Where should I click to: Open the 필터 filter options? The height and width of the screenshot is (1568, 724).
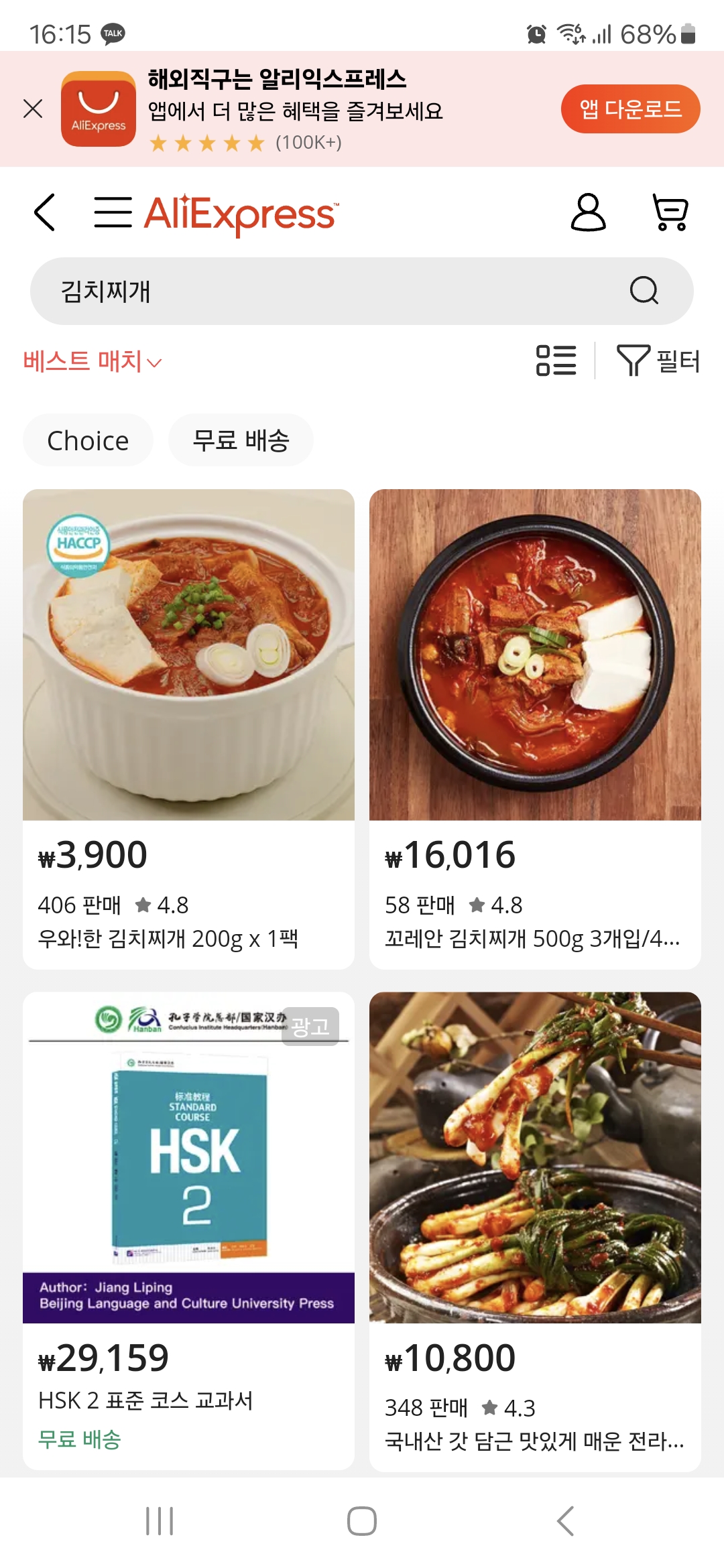coord(658,361)
